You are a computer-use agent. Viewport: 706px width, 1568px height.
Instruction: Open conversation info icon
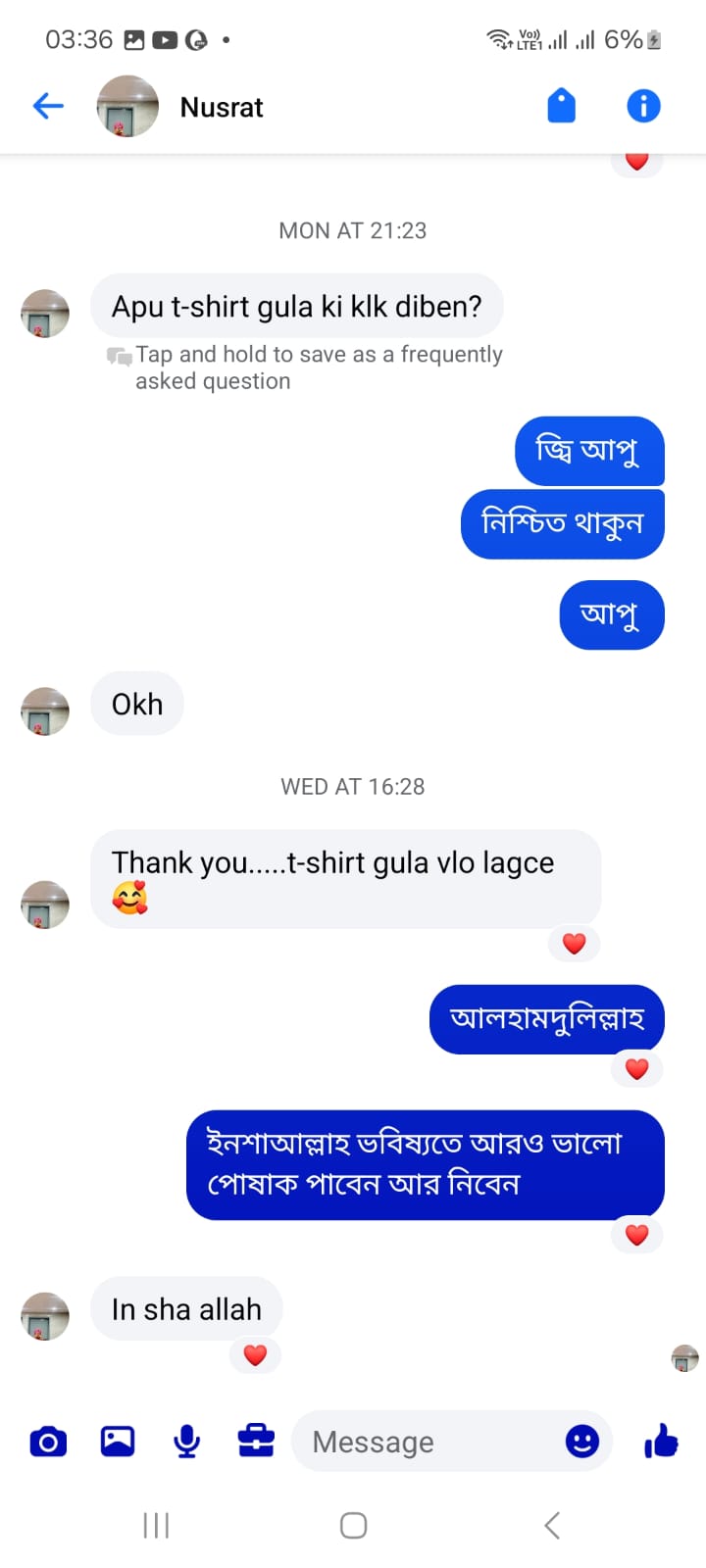[x=643, y=106]
